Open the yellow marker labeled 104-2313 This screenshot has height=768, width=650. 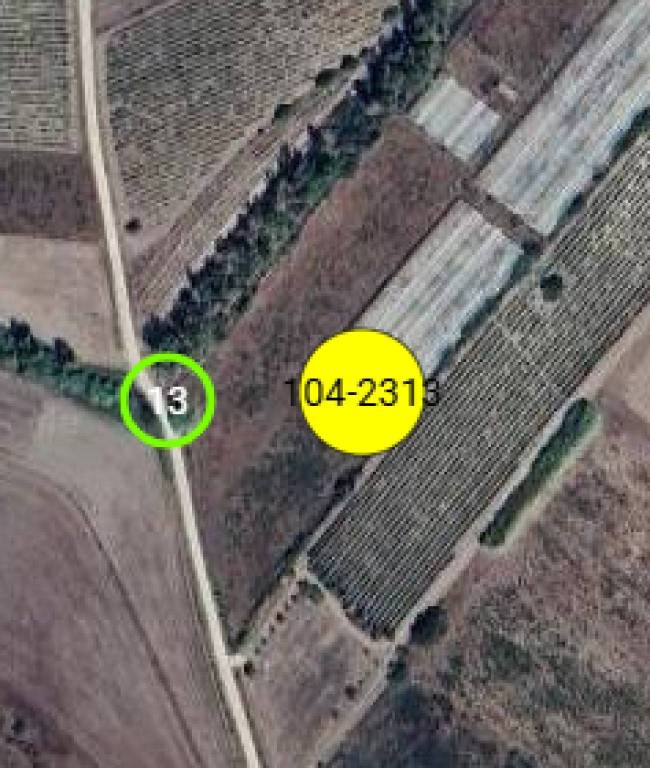pyautogui.click(x=361, y=393)
